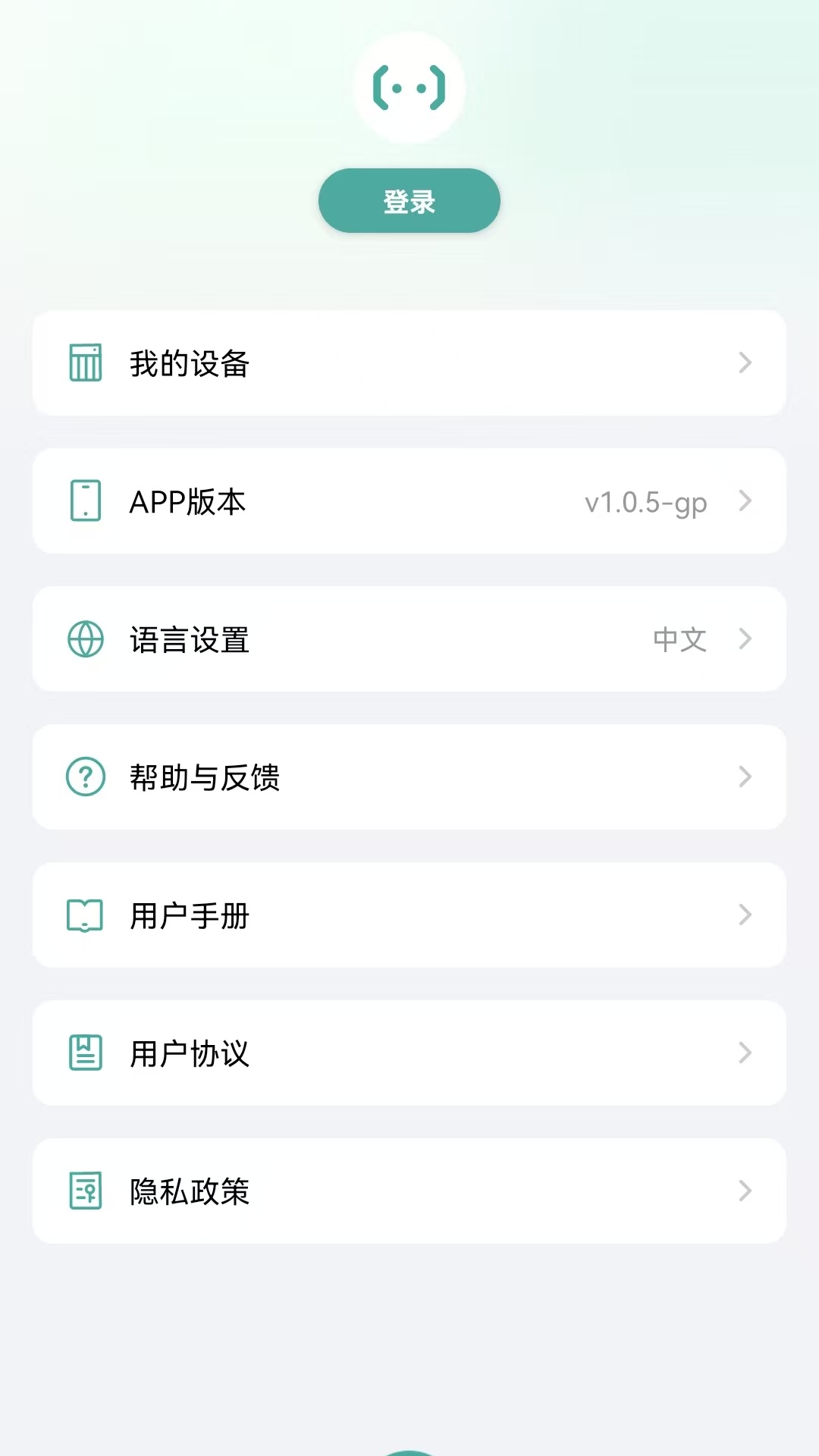Select the privacy icon next to 隐私政策

pyautogui.click(x=86, y=1191)
